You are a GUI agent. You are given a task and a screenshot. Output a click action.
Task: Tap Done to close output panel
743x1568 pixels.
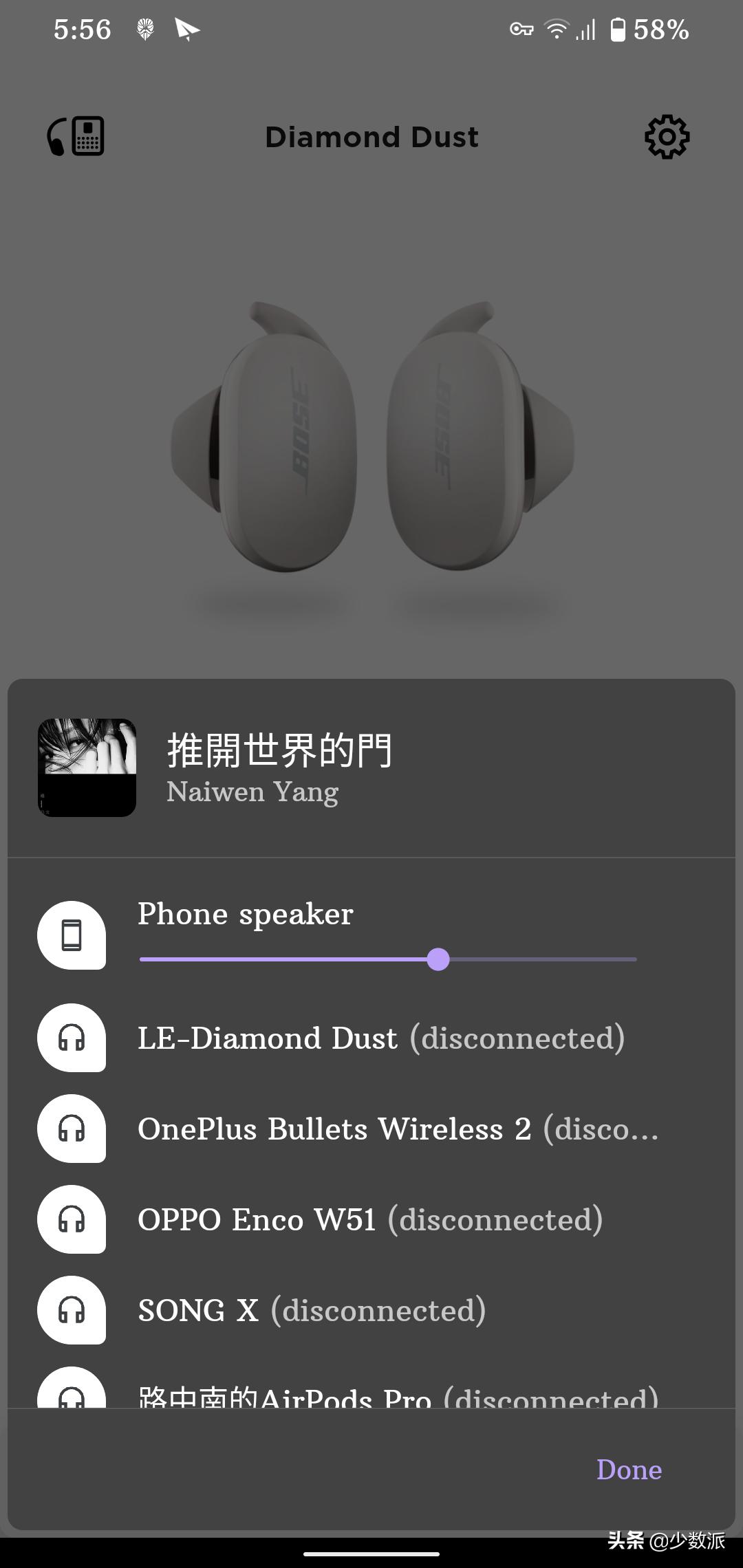point(629,1470)
